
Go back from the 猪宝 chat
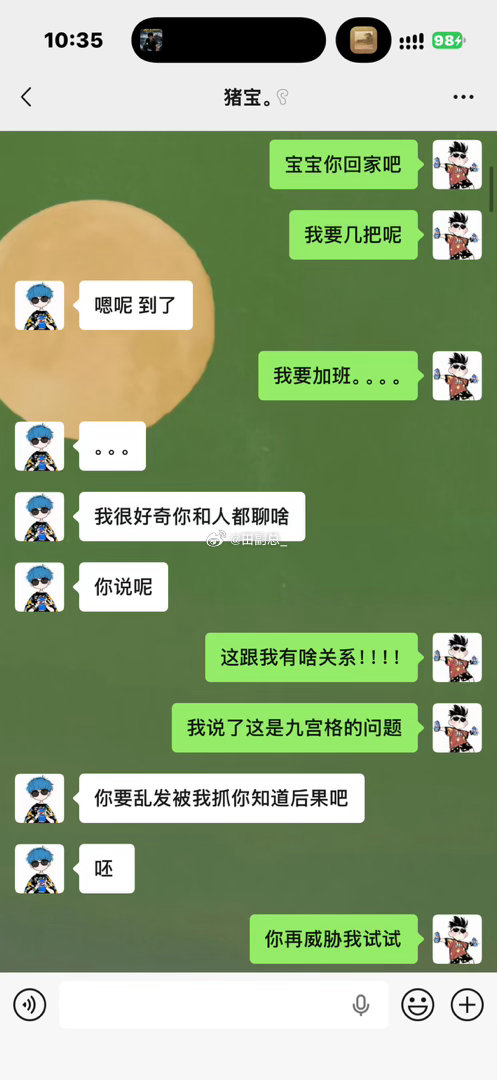click(26, 97)
